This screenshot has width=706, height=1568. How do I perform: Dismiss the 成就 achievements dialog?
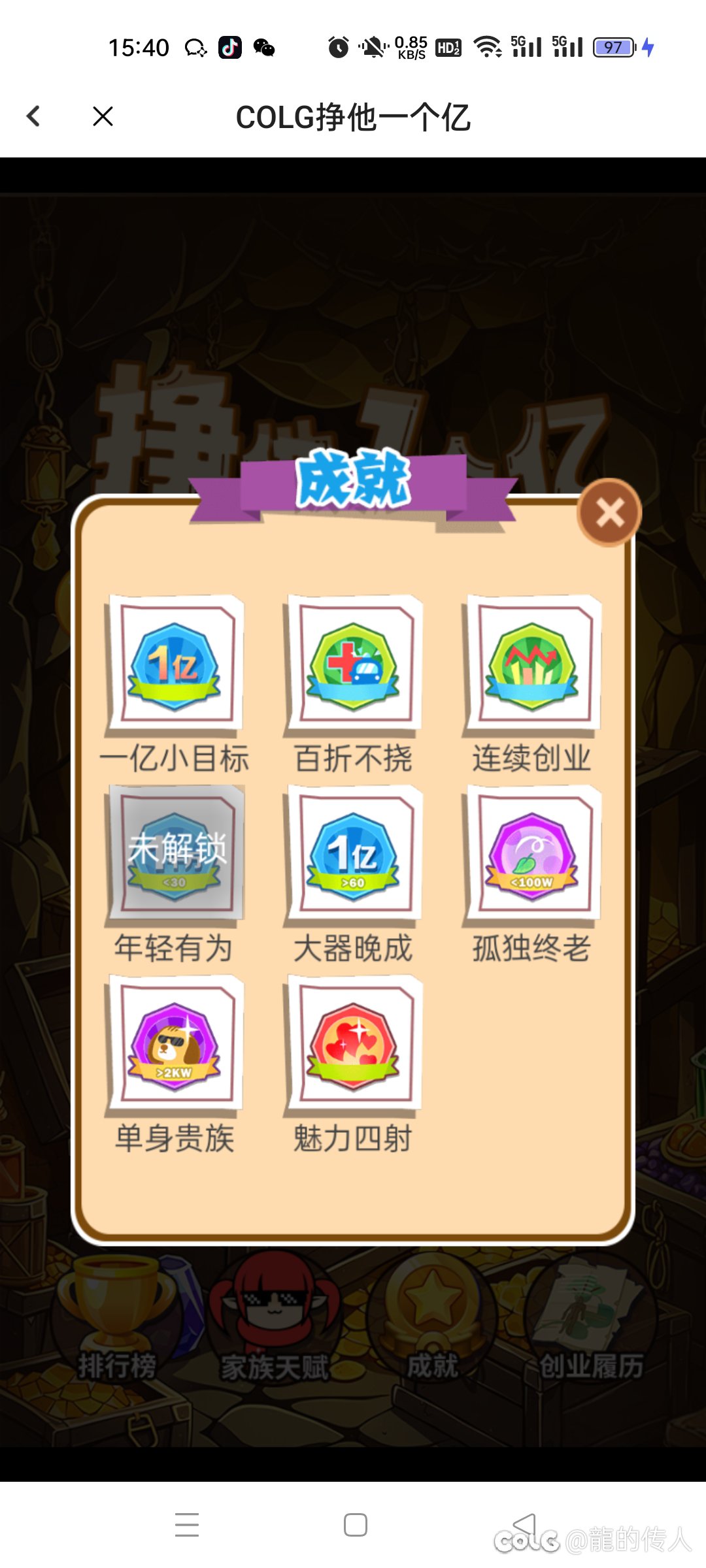pyautogui.click(x=609, y=512)
